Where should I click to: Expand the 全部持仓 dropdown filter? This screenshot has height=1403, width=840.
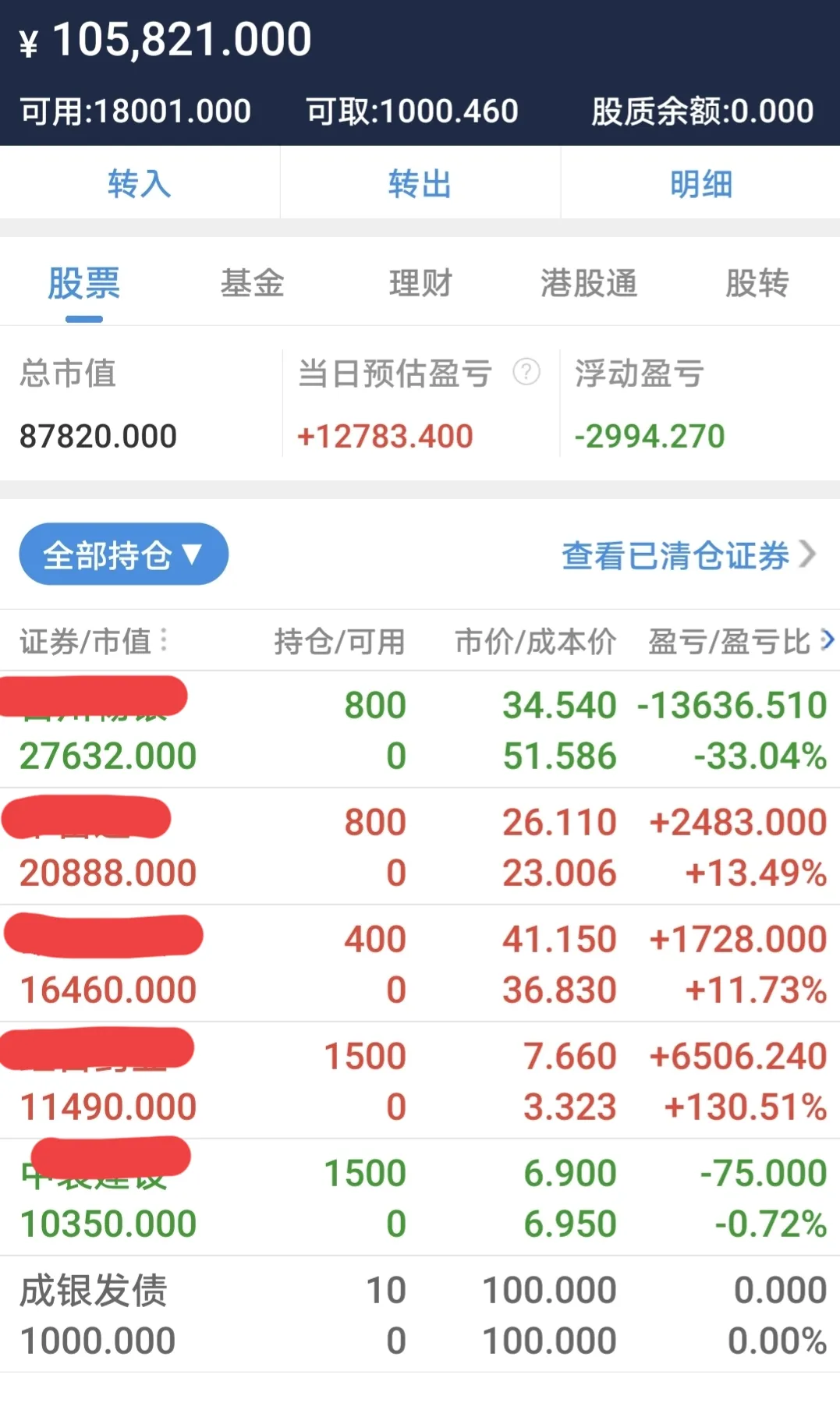(x=123, y=554)
